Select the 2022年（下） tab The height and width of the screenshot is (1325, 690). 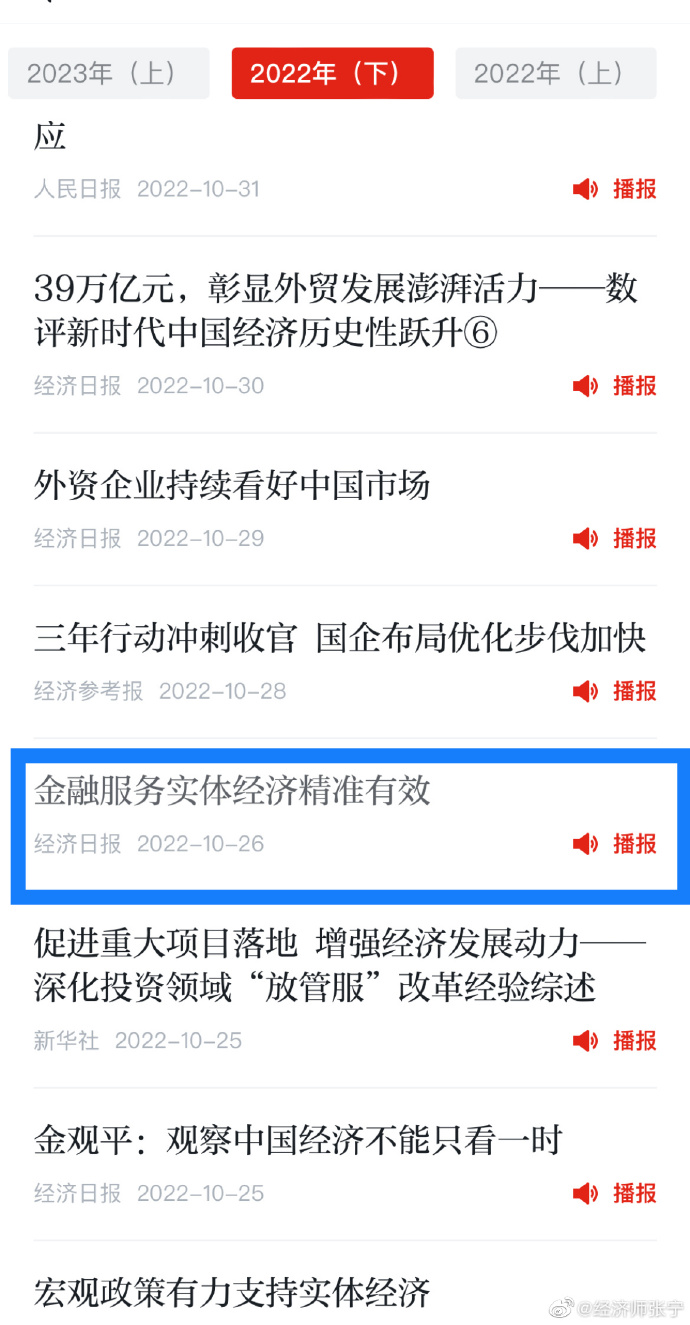[x=332, y=73]
